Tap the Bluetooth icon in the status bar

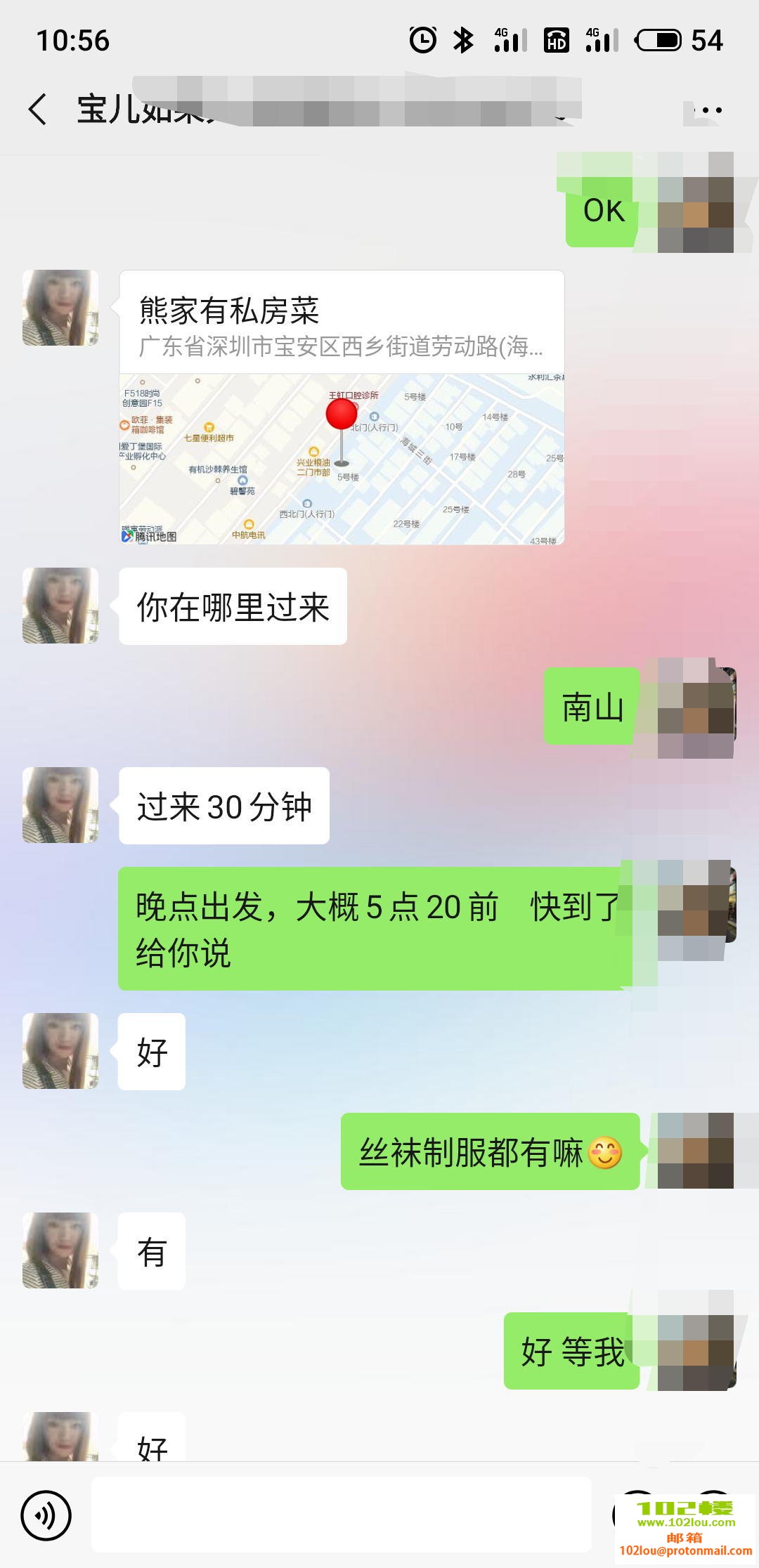(x=462, y=40)
